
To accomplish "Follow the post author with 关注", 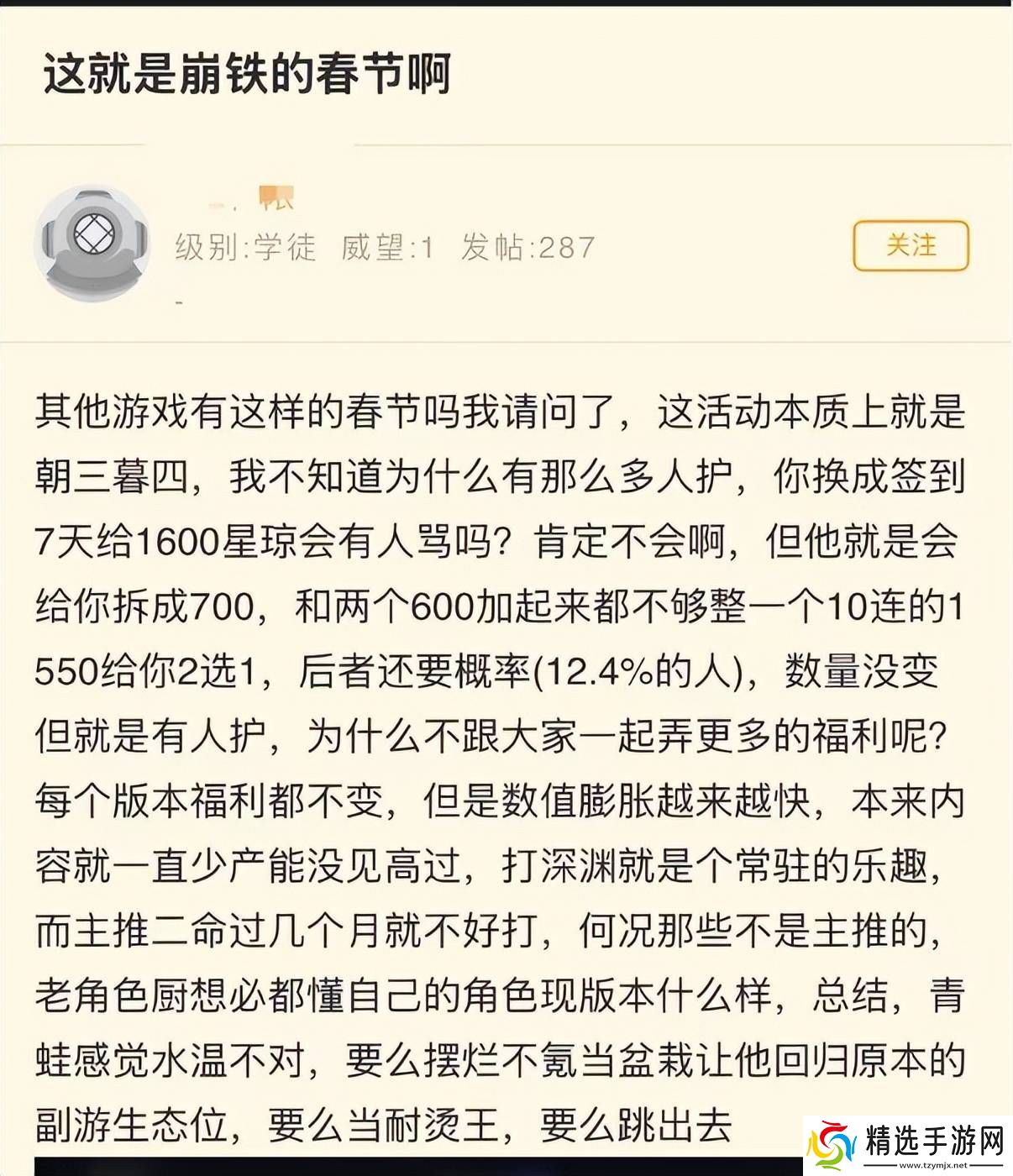I will 911,245.
